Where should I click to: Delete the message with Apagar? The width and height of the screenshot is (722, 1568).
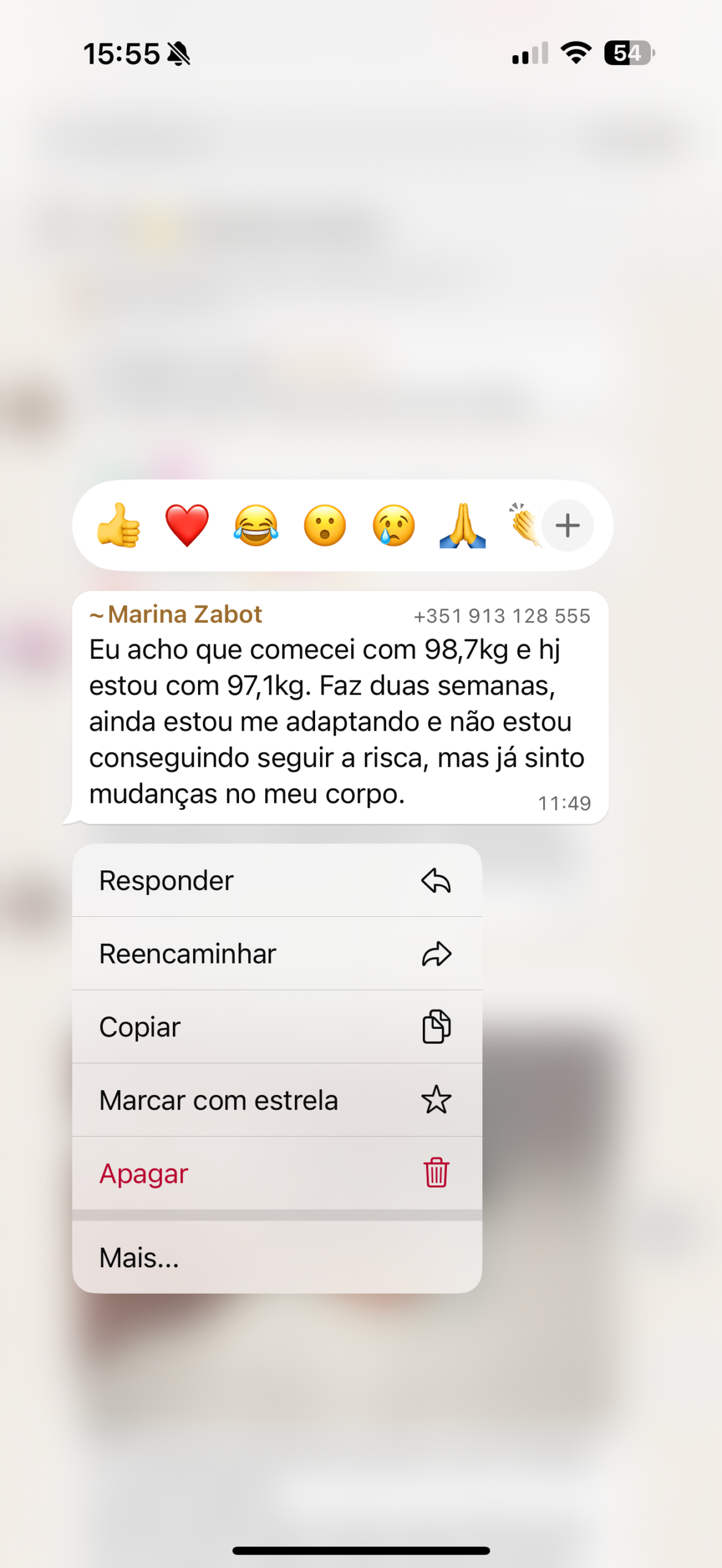click(x=277, y=1173)
